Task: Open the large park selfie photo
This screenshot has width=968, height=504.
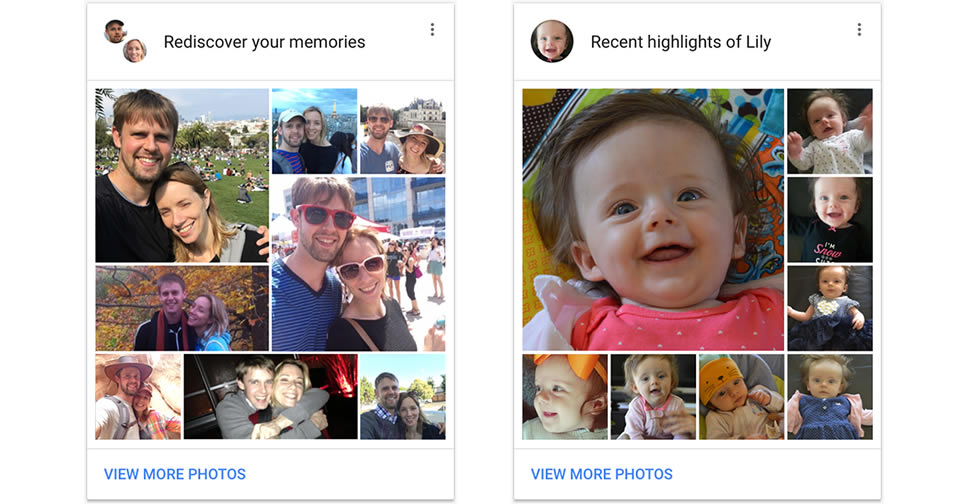Action: pos(182,175)
